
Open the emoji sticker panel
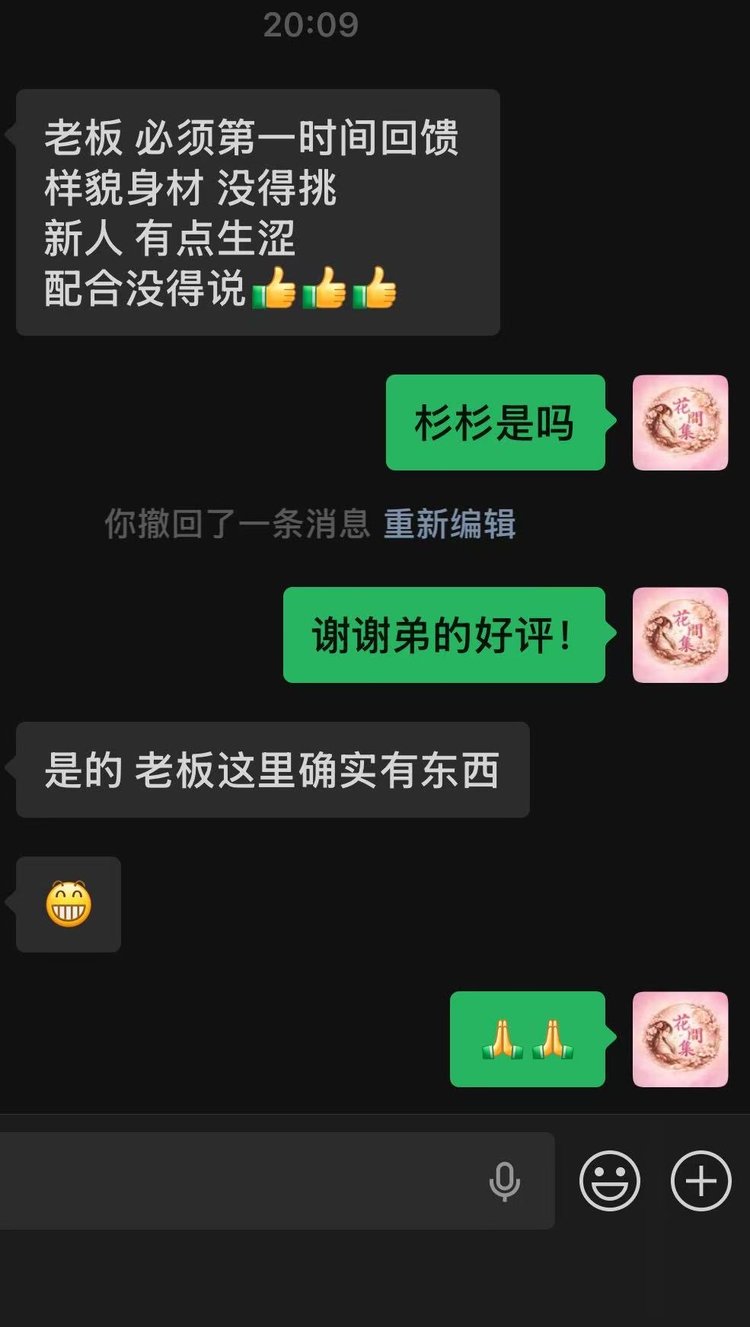(610, 1181)
